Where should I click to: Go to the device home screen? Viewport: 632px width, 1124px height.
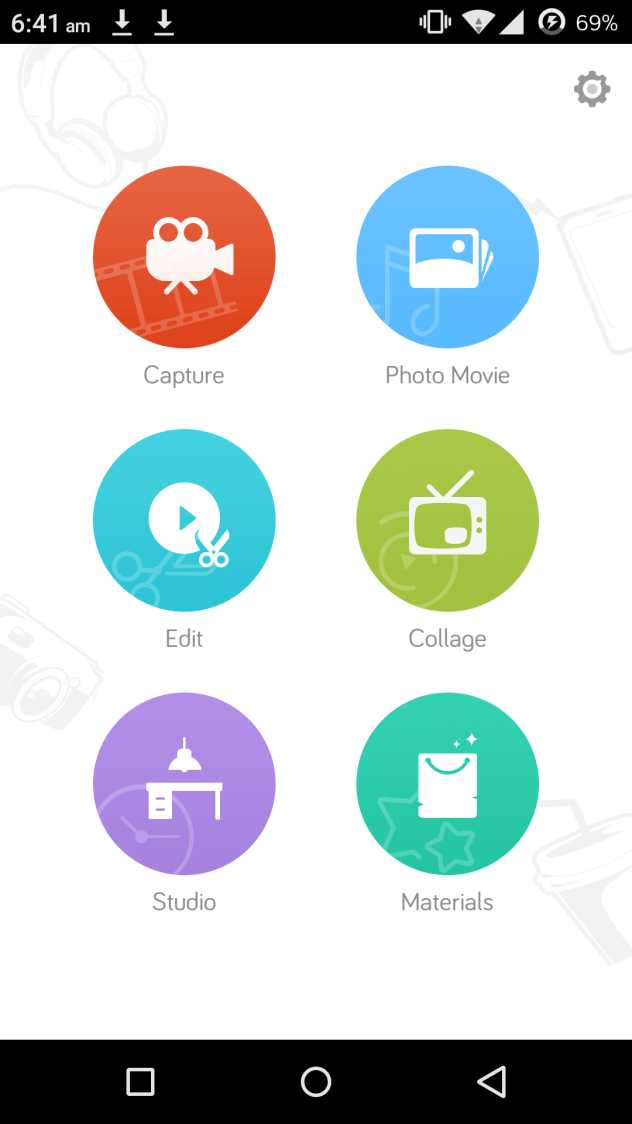point(316,1081)
